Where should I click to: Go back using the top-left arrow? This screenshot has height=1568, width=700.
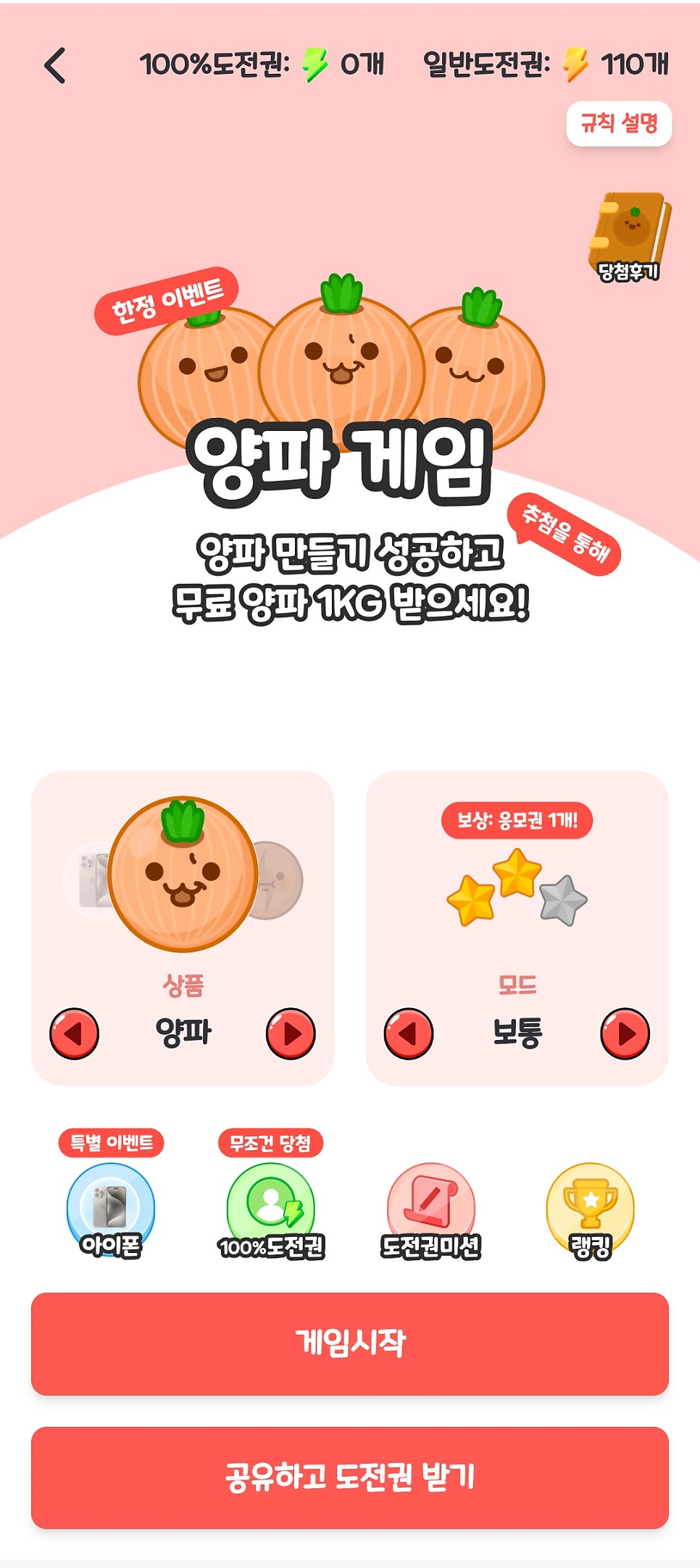pos(55,66)
